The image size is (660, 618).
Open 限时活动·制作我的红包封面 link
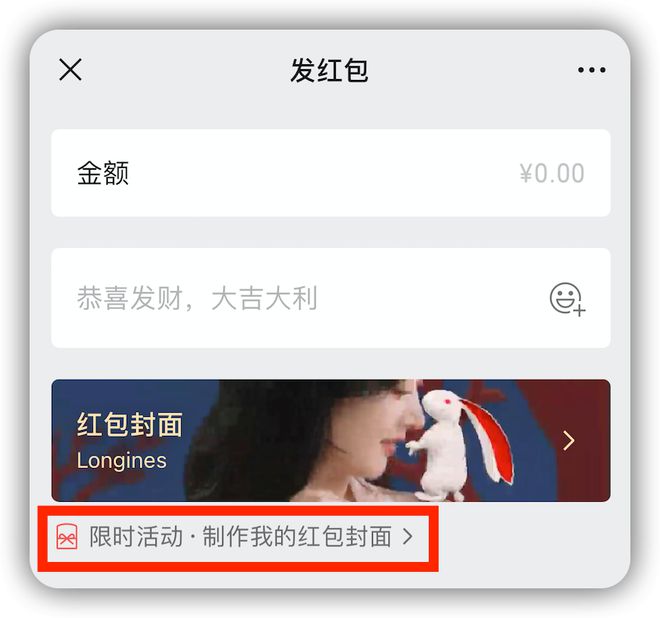pyautogui.click(x=238, y=538)
